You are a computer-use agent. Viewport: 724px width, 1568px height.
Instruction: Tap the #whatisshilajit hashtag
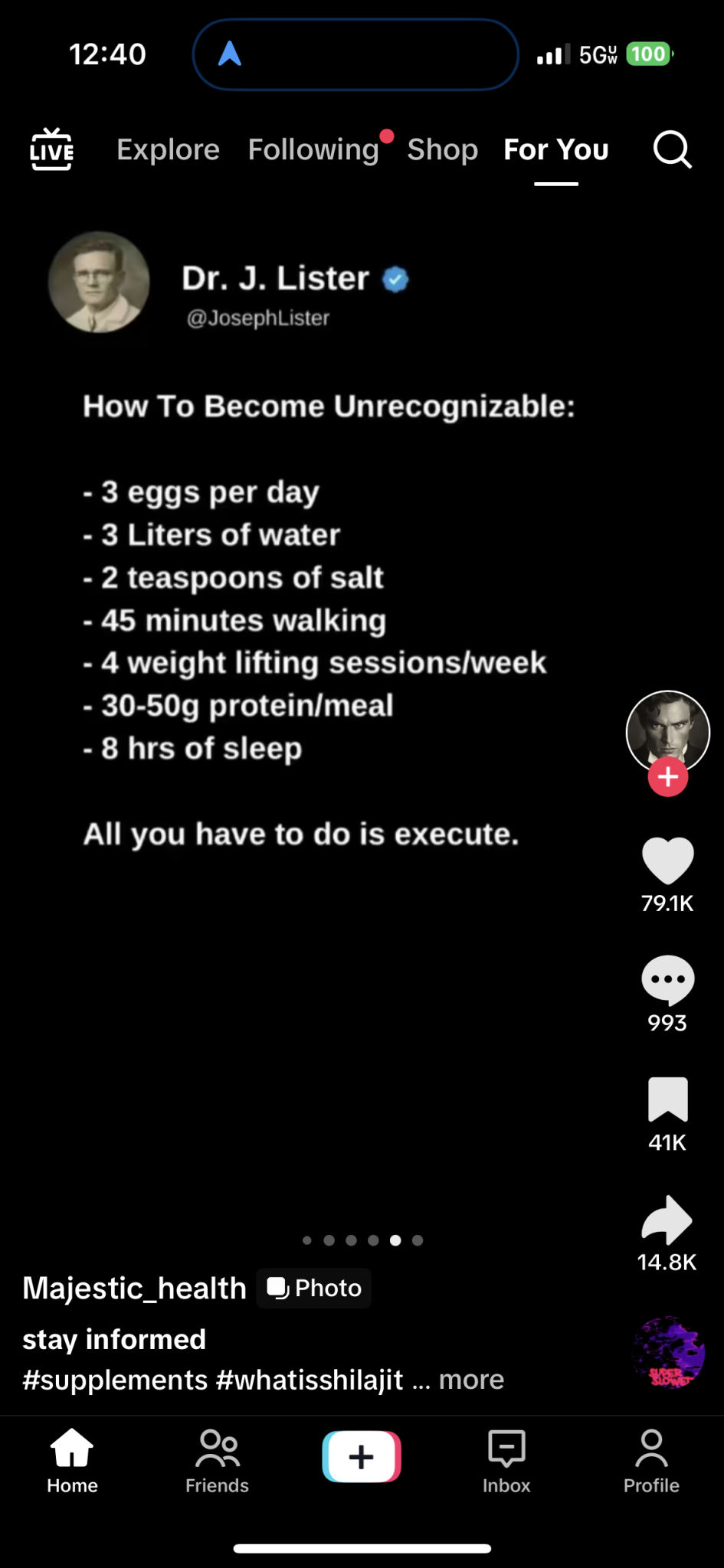coord(310,1380)
